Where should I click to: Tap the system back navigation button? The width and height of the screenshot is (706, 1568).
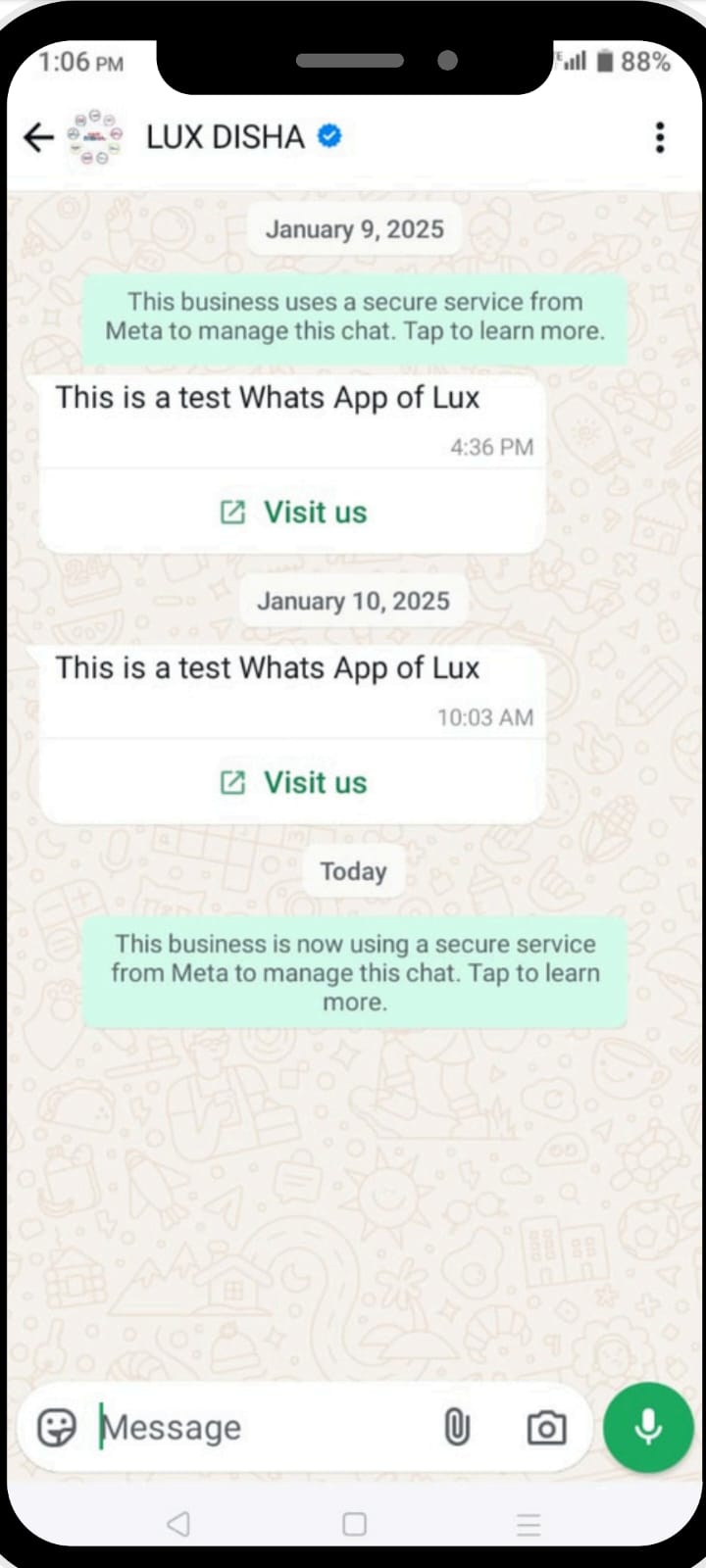[178, 1524]
